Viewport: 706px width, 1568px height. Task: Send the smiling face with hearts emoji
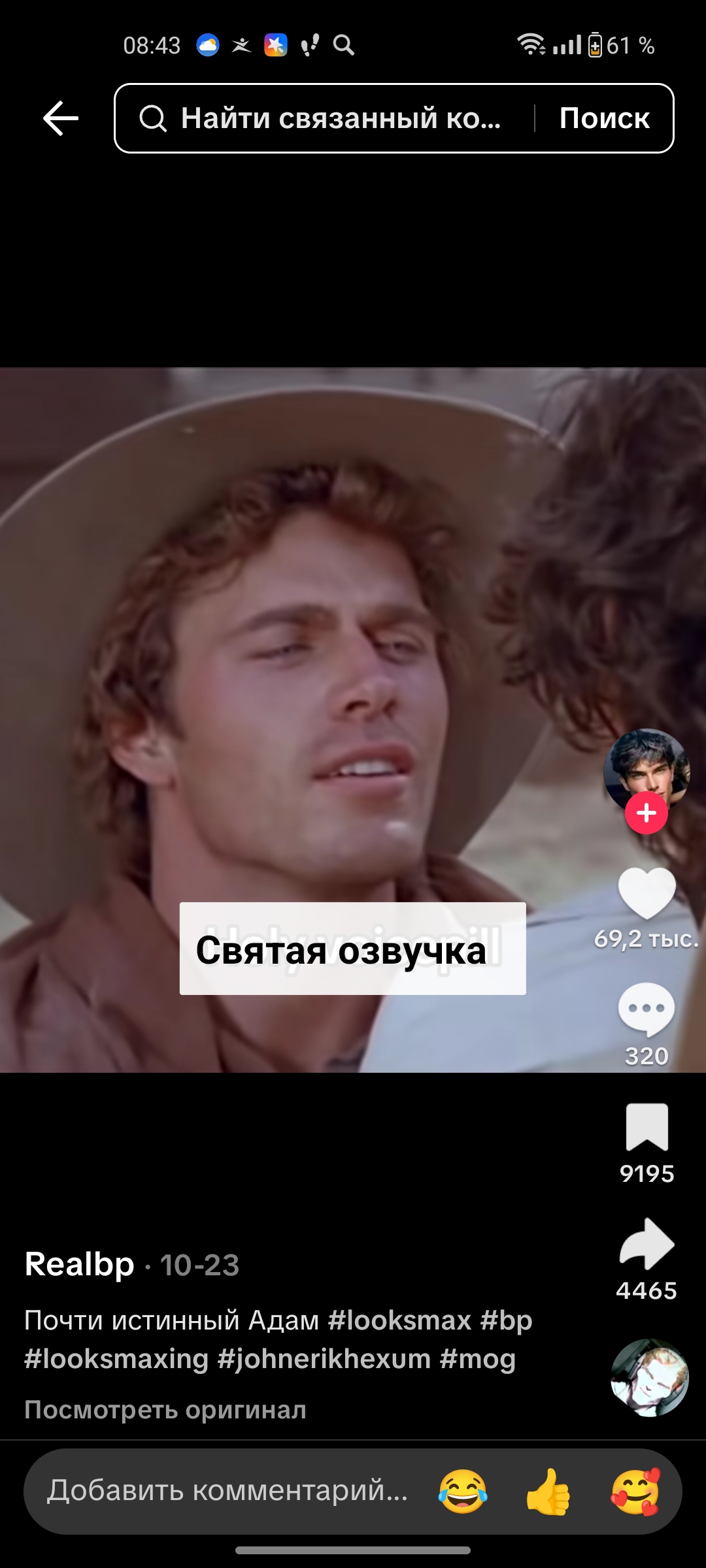click(x=635, y=1492)
